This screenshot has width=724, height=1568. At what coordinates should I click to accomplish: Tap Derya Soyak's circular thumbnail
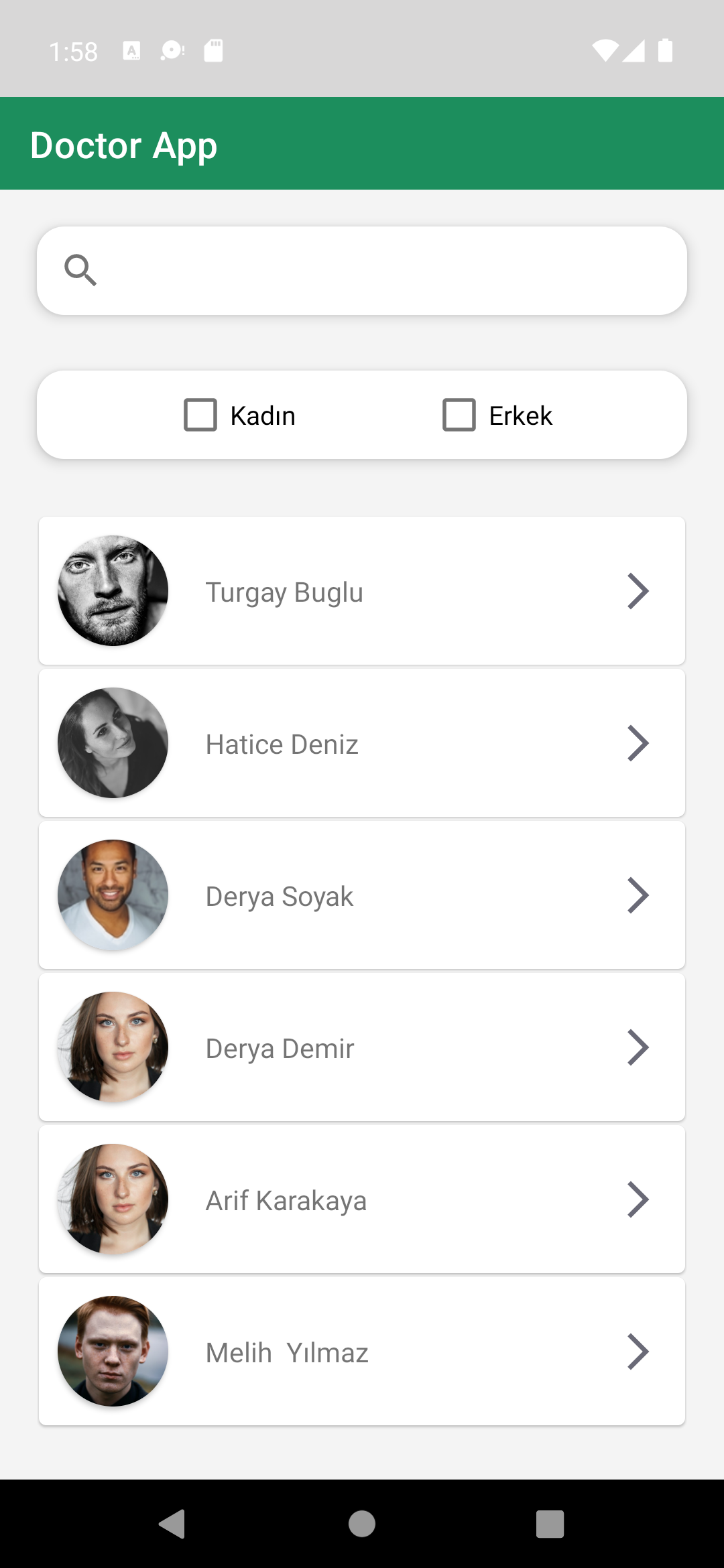(113, 895)
